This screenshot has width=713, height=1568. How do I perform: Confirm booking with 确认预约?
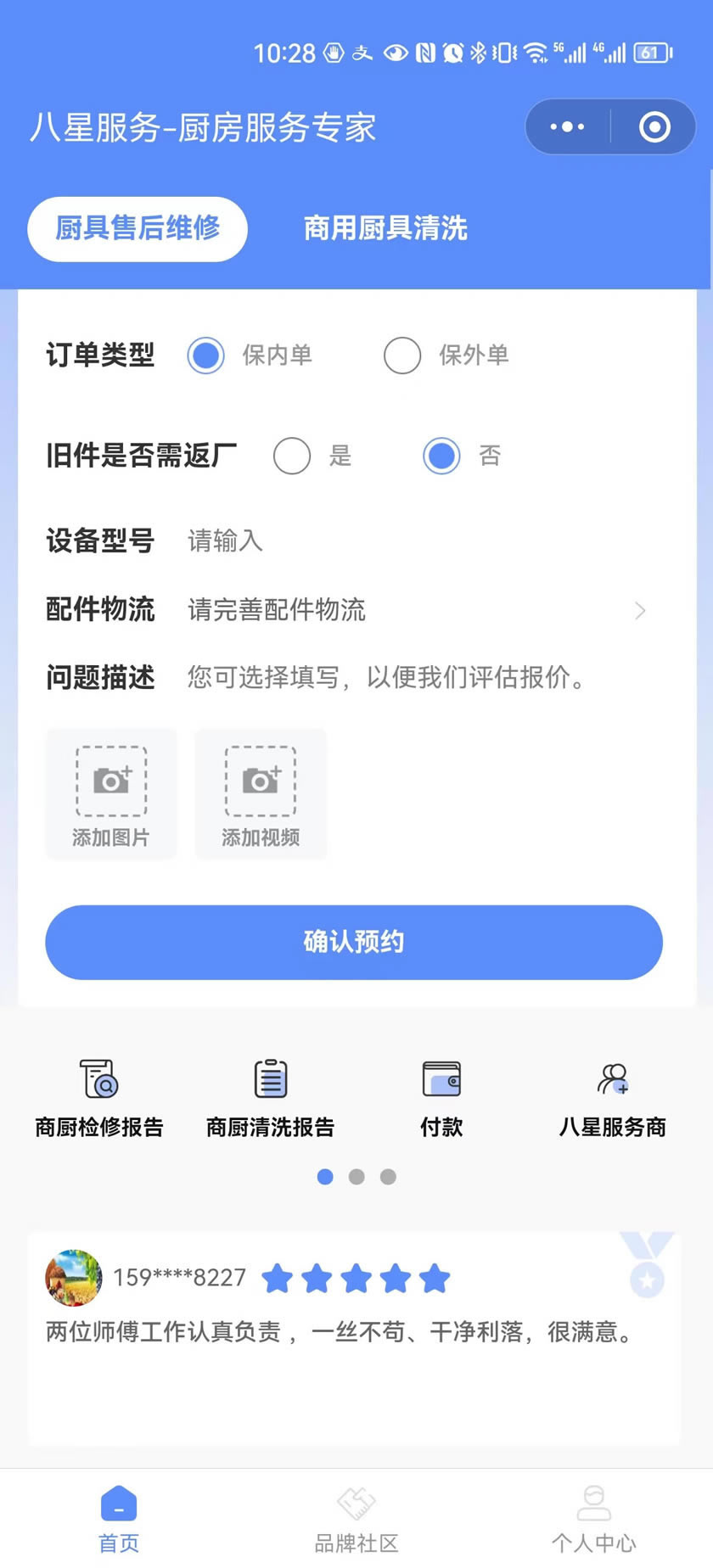[x=354, y=942]
